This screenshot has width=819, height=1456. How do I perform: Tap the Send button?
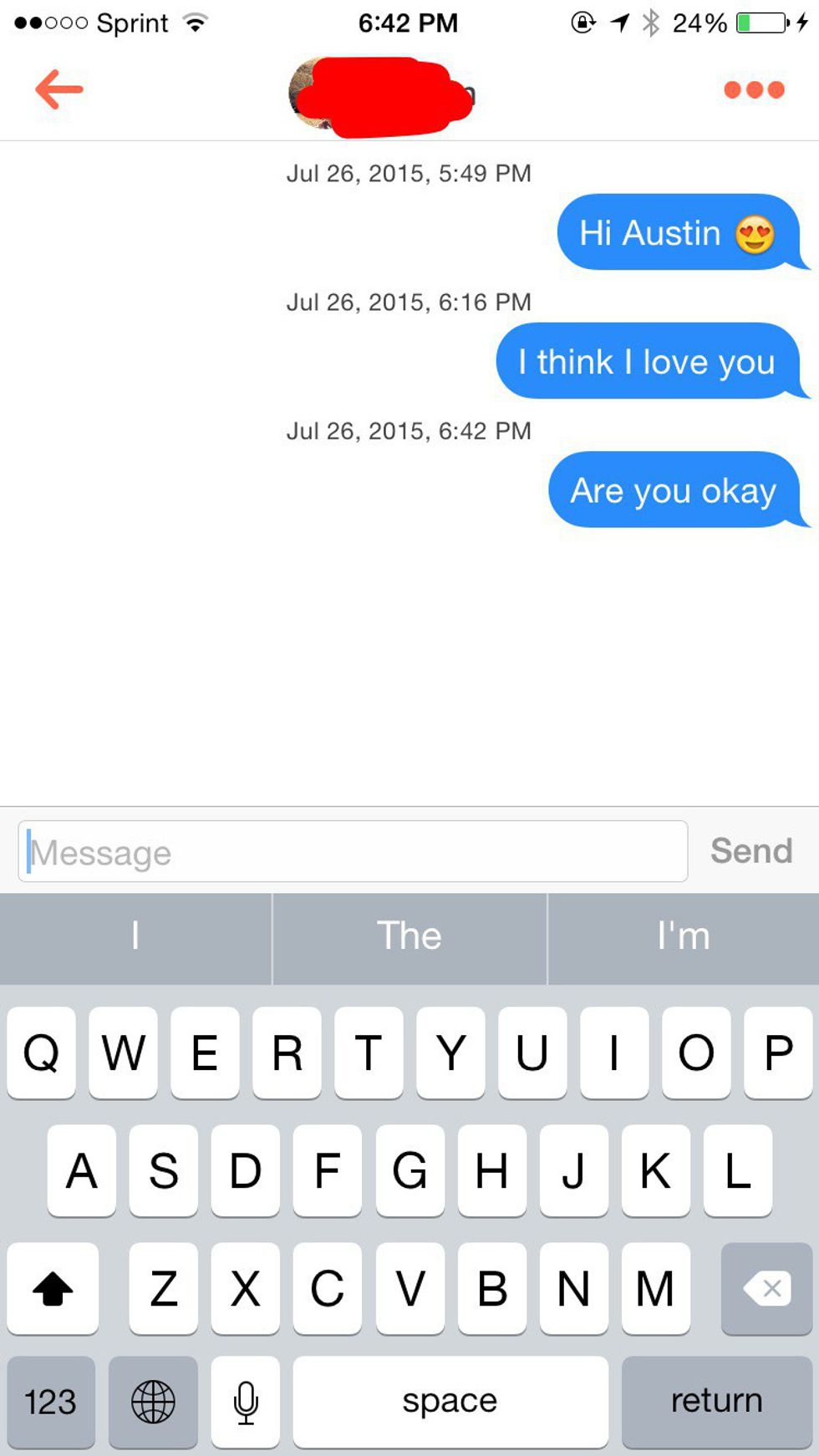pos(750,851)
